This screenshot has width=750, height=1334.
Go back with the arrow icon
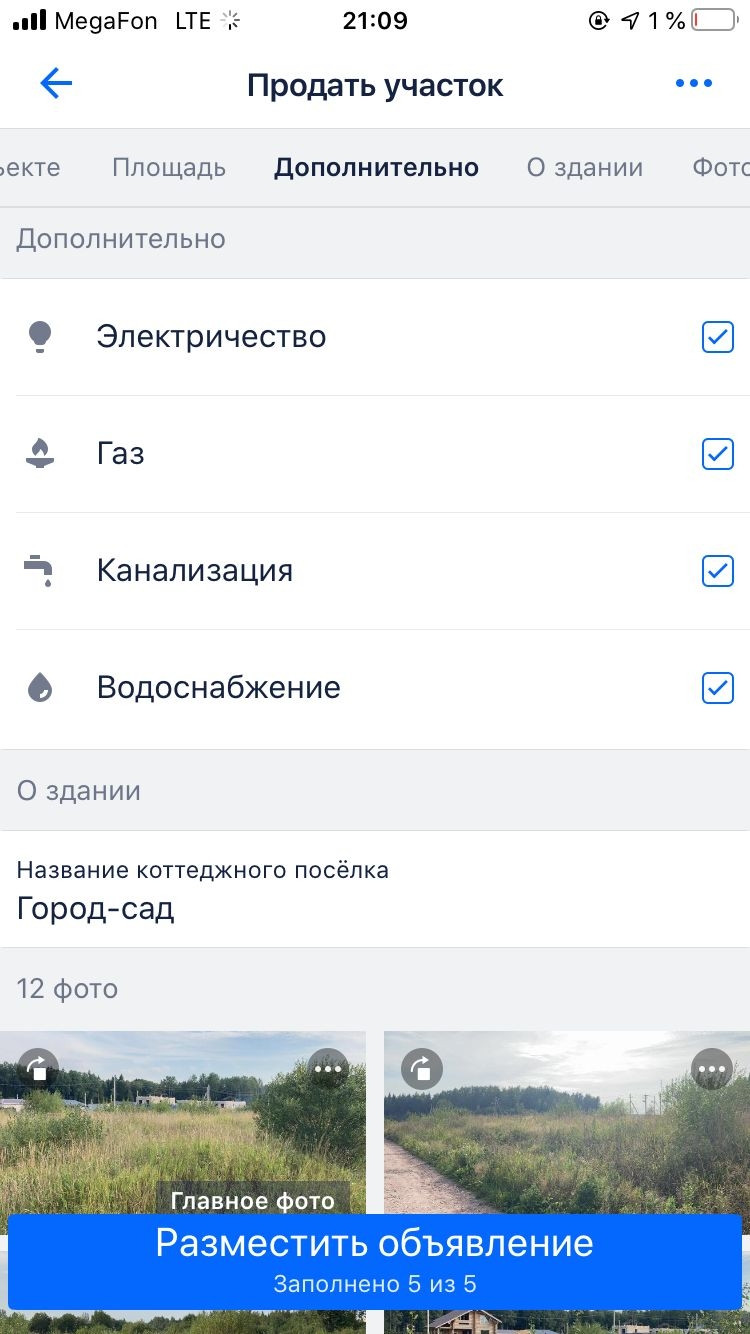pos(56,84)
